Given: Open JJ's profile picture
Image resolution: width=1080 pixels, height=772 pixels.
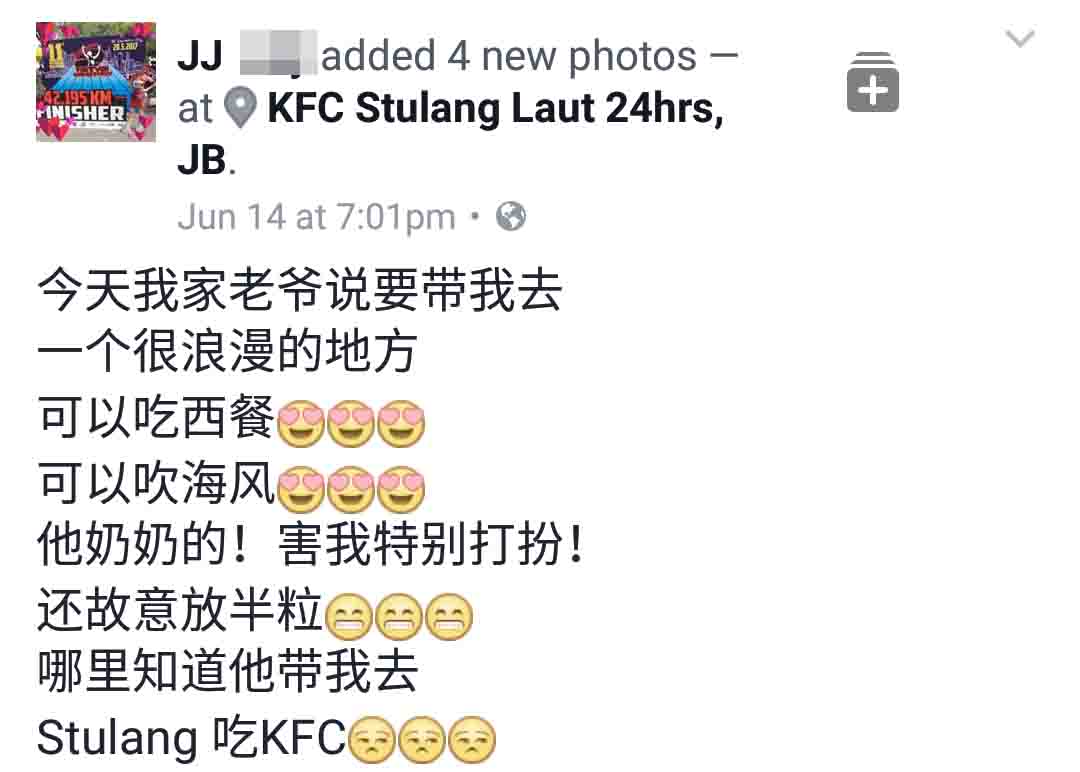Looking at the screenshot, I should point(96,82).
